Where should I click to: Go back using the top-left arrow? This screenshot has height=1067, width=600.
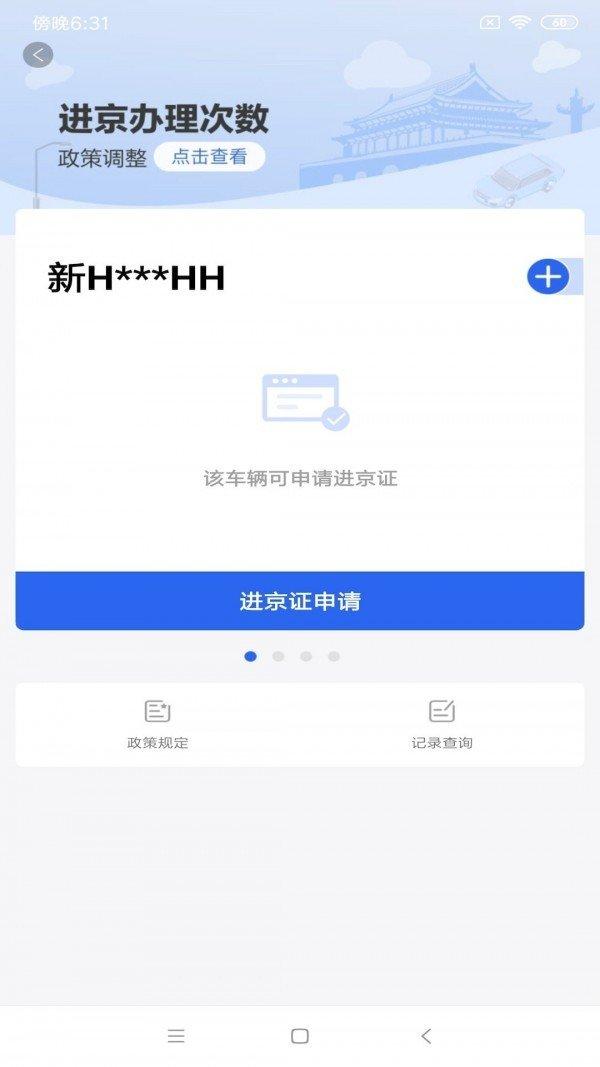pyautogui.click(x=38, y=55)
